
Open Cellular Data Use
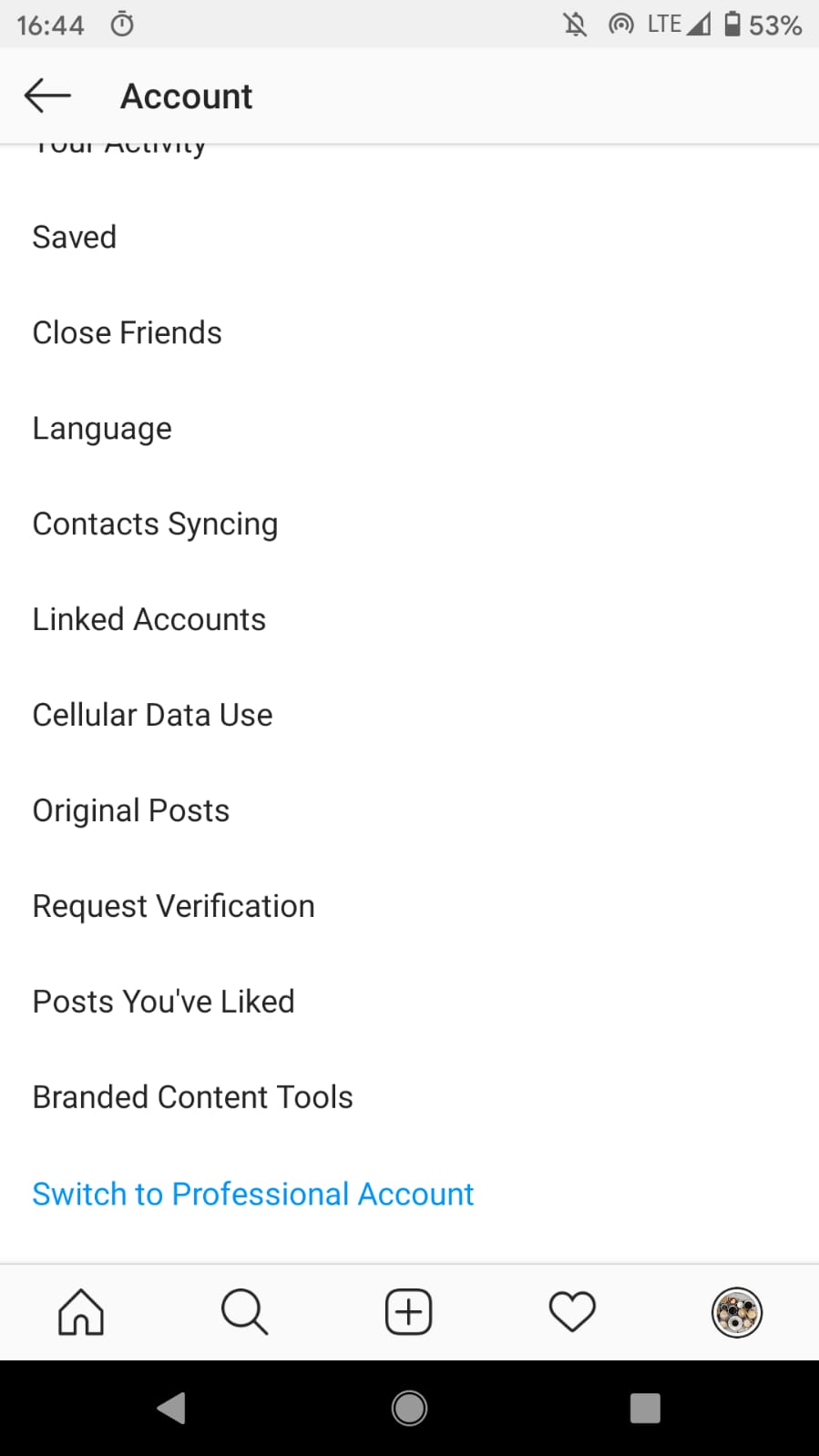point(152,716)
